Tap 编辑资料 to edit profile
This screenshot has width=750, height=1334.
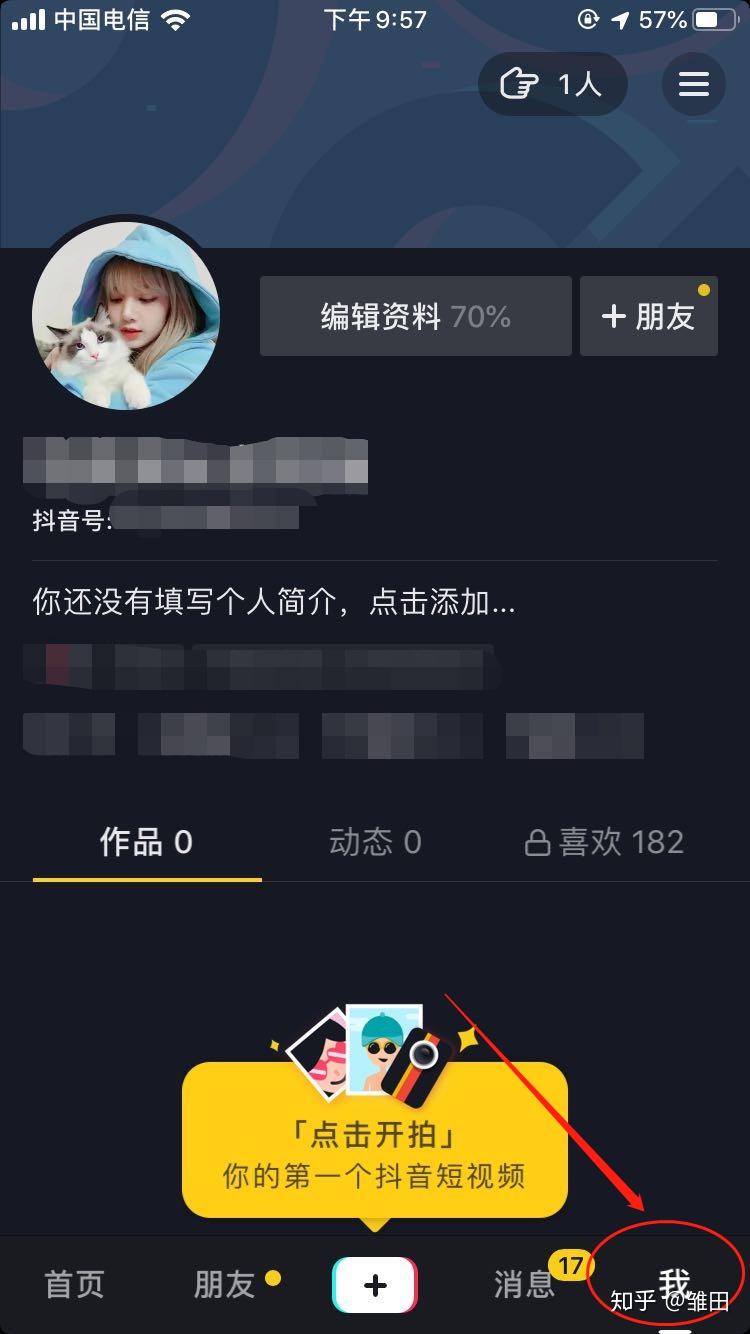tap(416, 317)
